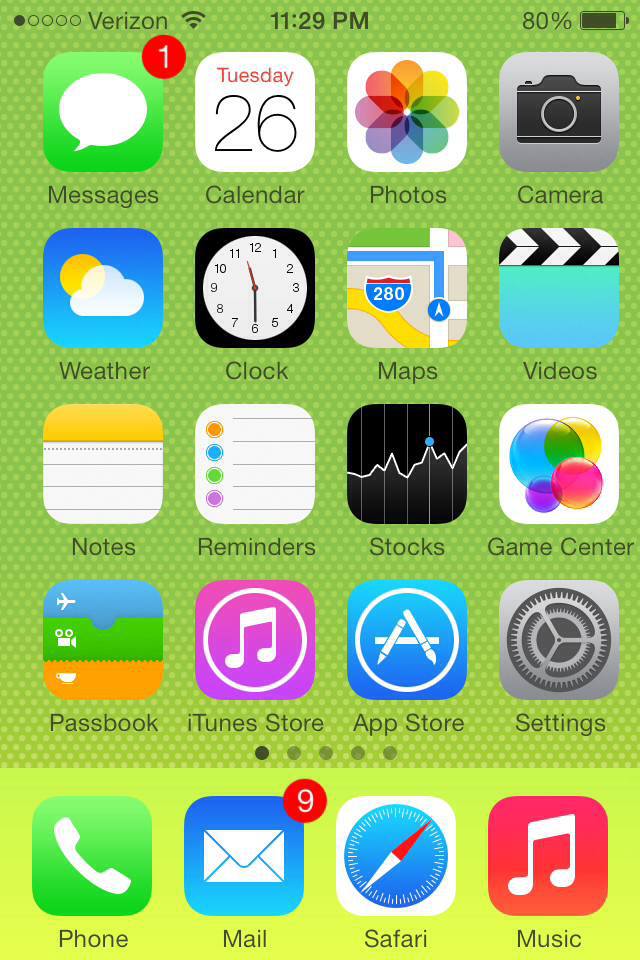Viewport: 640px width, 960px height.
Task: Open the Phone app in the dock
Action: (92, 856)
